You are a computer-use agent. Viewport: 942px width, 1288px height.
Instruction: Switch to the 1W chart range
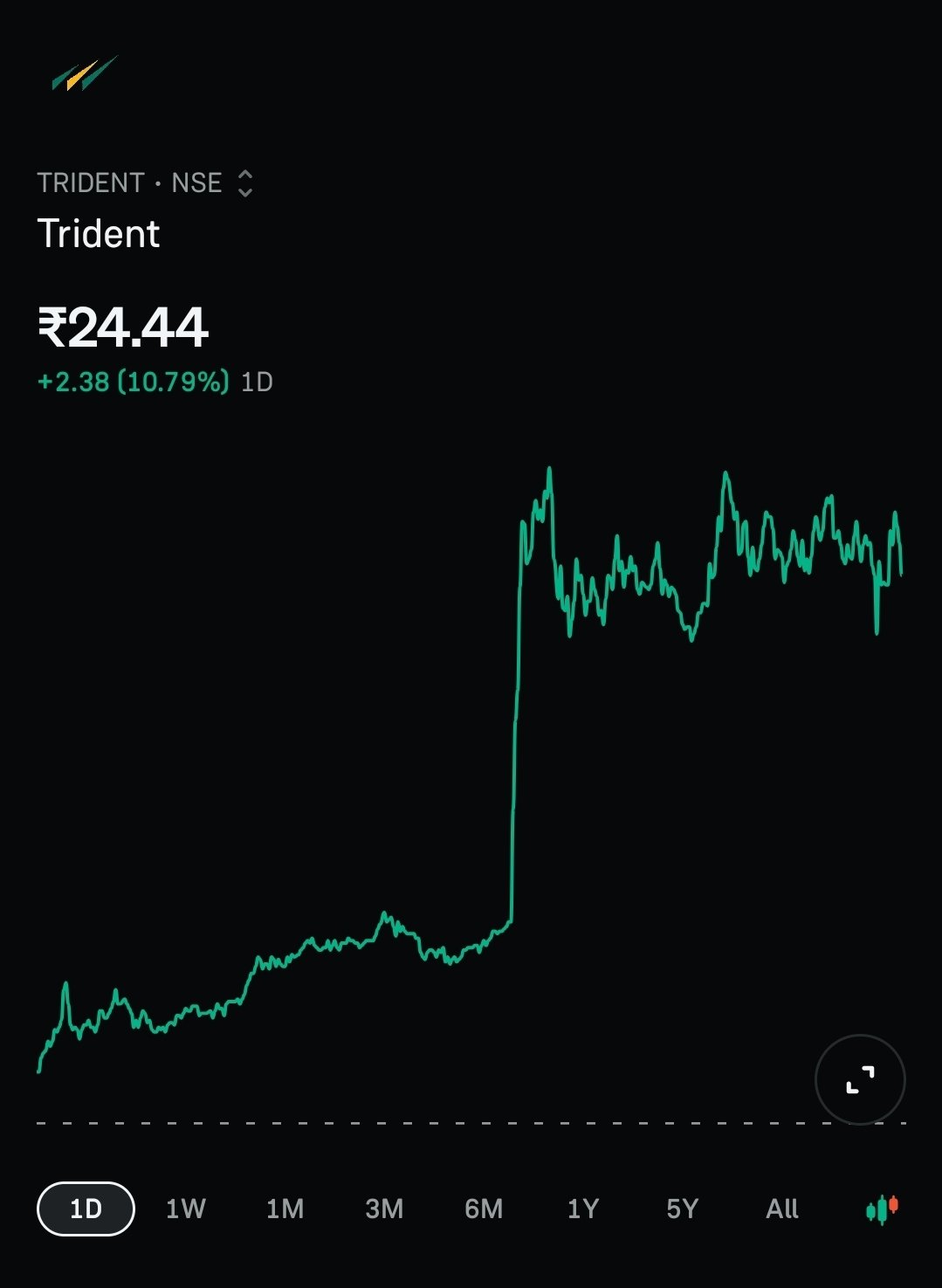[185, 1209]
